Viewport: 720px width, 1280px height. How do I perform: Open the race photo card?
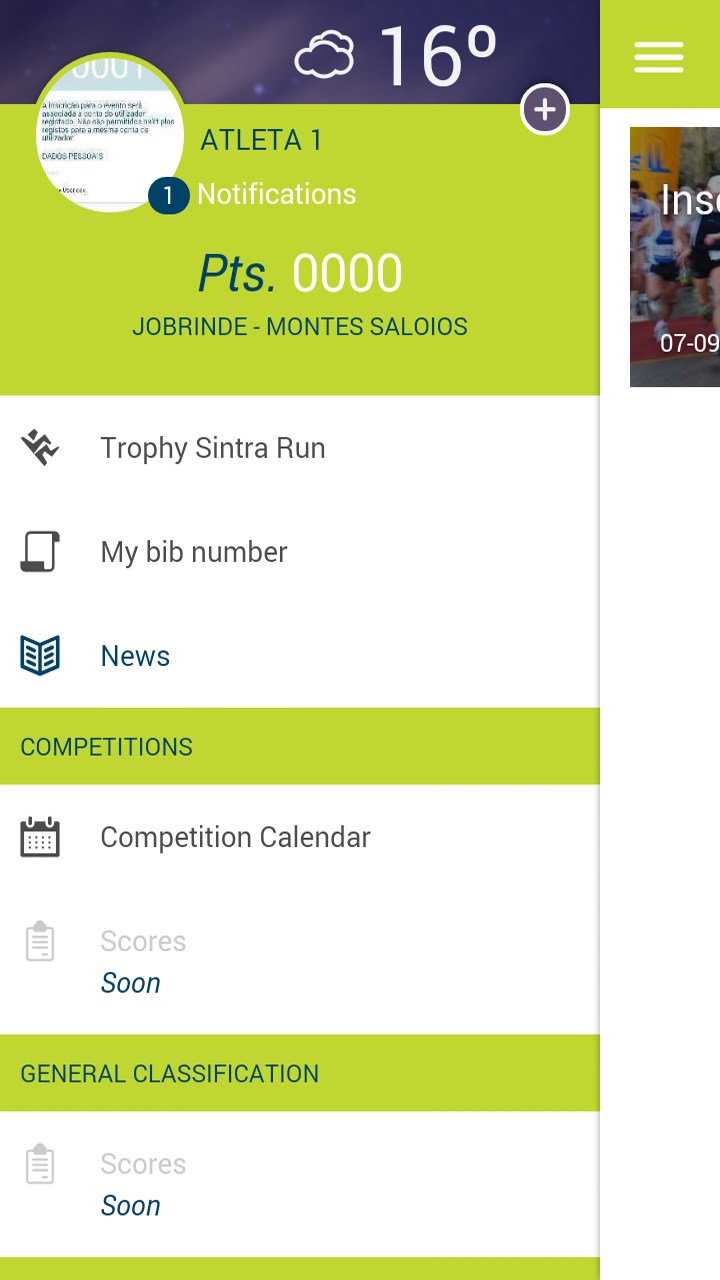(x=676, y=257)
